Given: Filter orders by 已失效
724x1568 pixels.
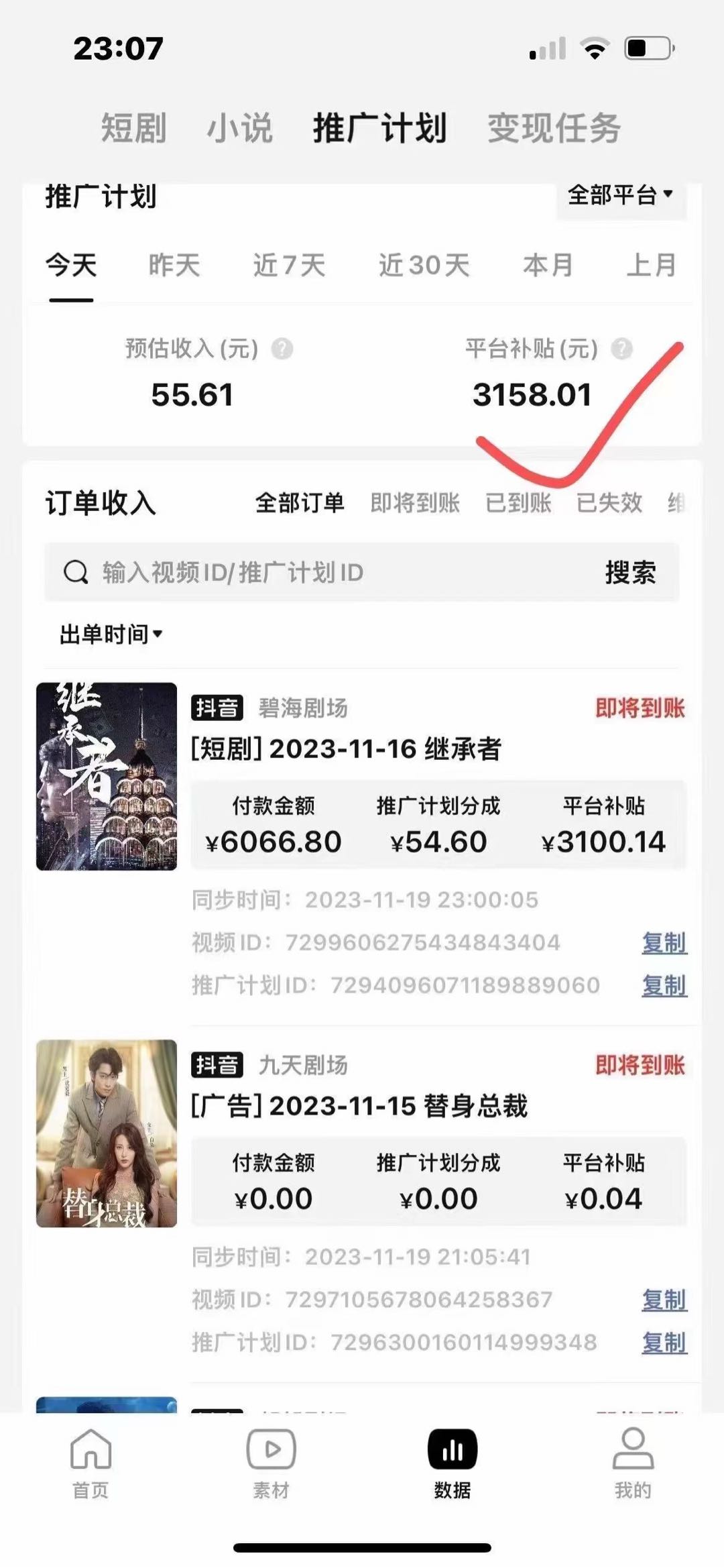Looking at the screenshot, I should pos(609,503).
